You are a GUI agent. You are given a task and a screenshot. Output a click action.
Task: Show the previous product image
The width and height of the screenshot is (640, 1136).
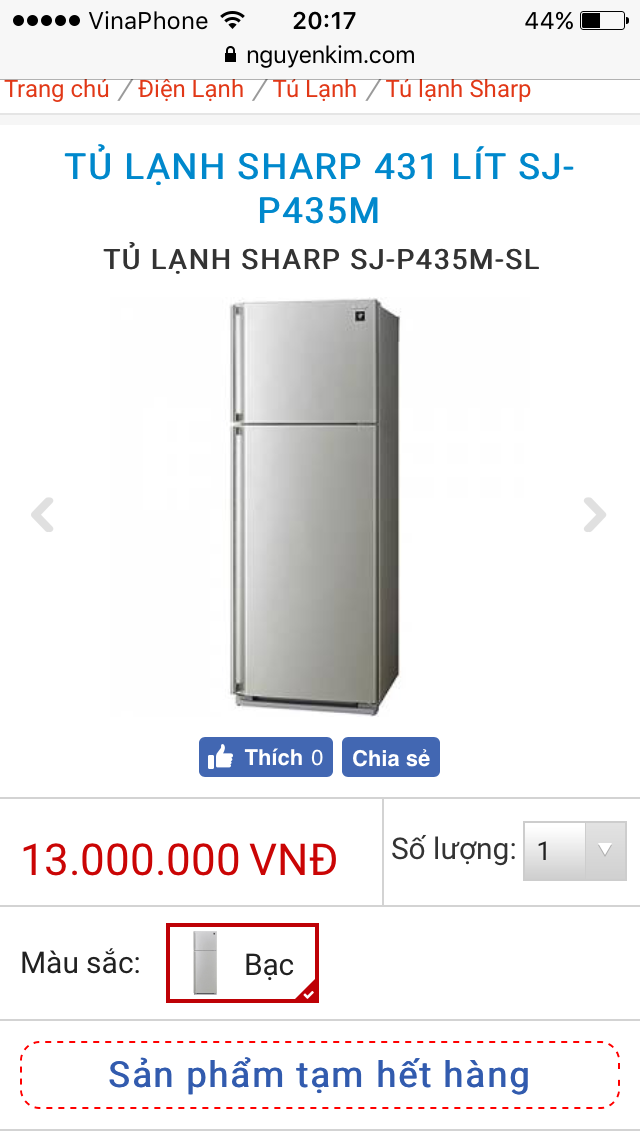coord(42,516)
